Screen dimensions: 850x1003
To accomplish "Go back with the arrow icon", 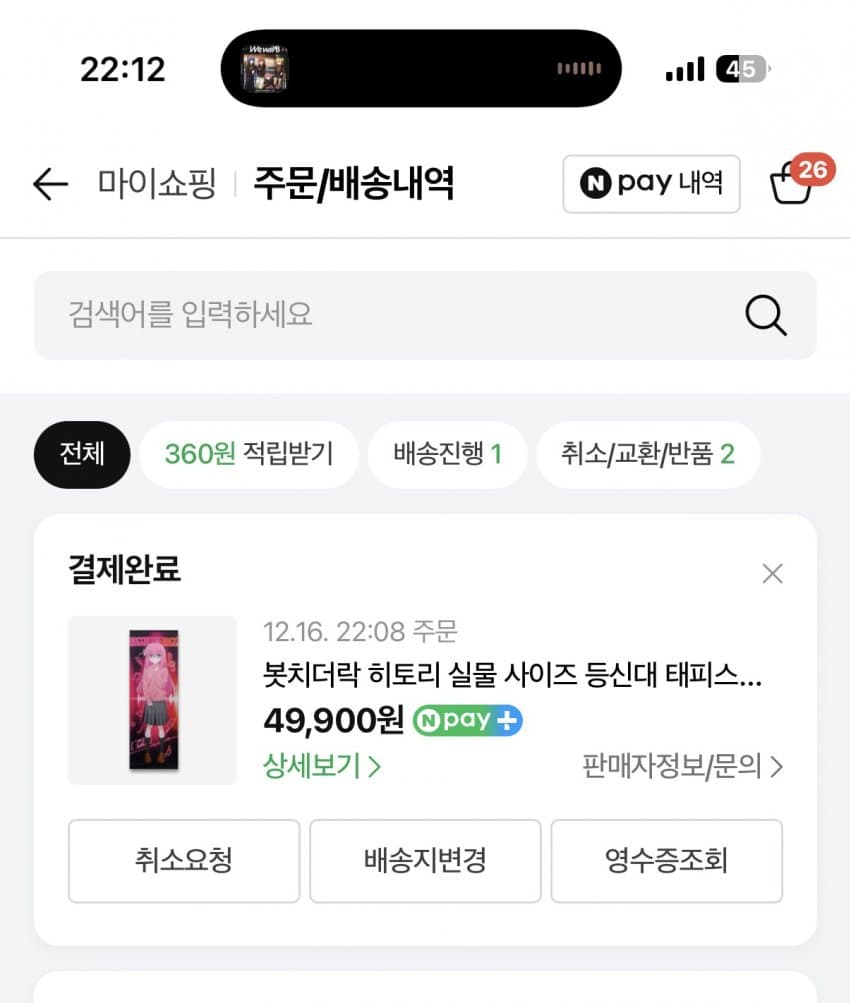I will pos(49,184).
